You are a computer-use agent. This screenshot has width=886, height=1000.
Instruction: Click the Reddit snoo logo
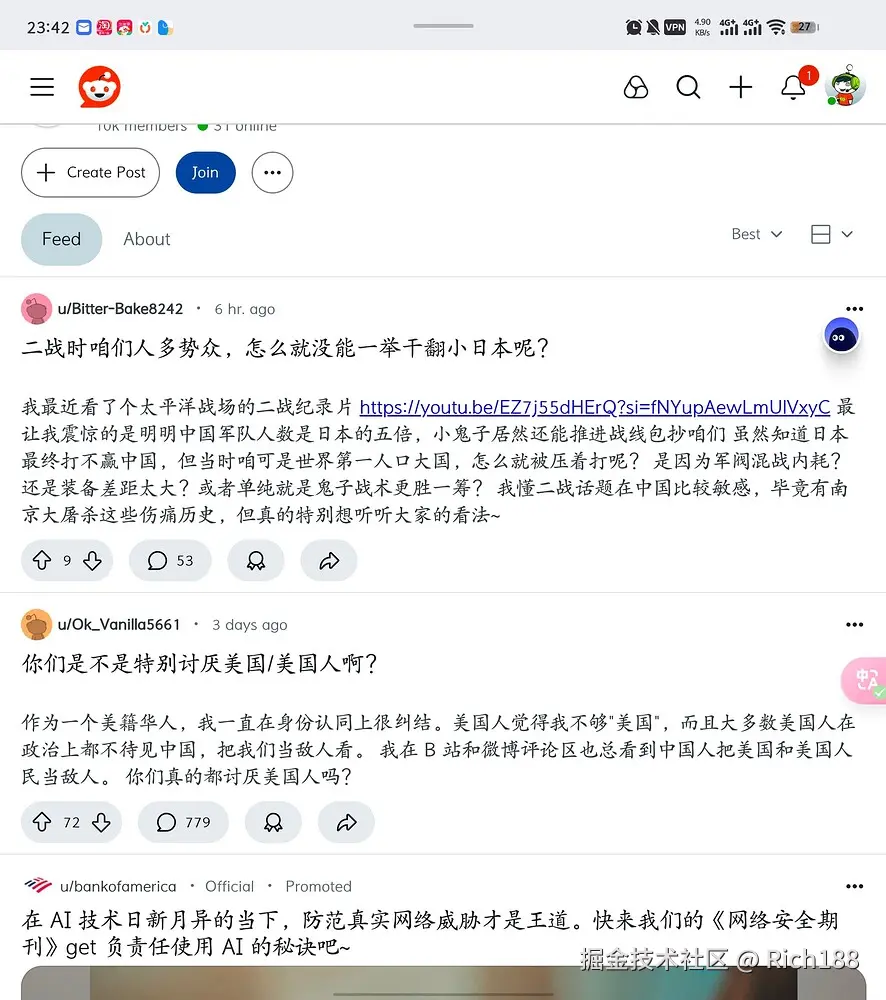point(97,86)
